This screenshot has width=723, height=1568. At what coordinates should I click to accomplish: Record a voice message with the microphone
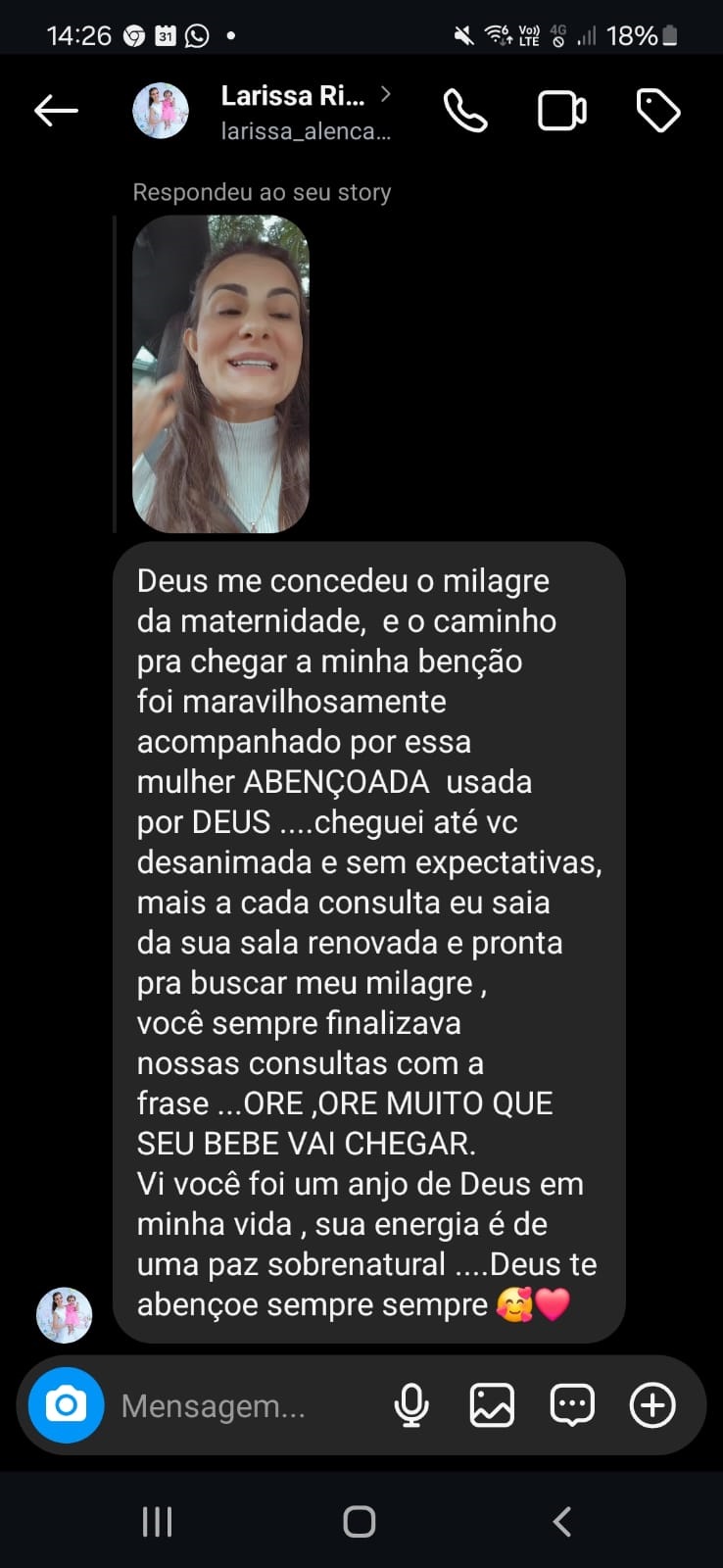pyautogui.click(x=411, y=1404)
